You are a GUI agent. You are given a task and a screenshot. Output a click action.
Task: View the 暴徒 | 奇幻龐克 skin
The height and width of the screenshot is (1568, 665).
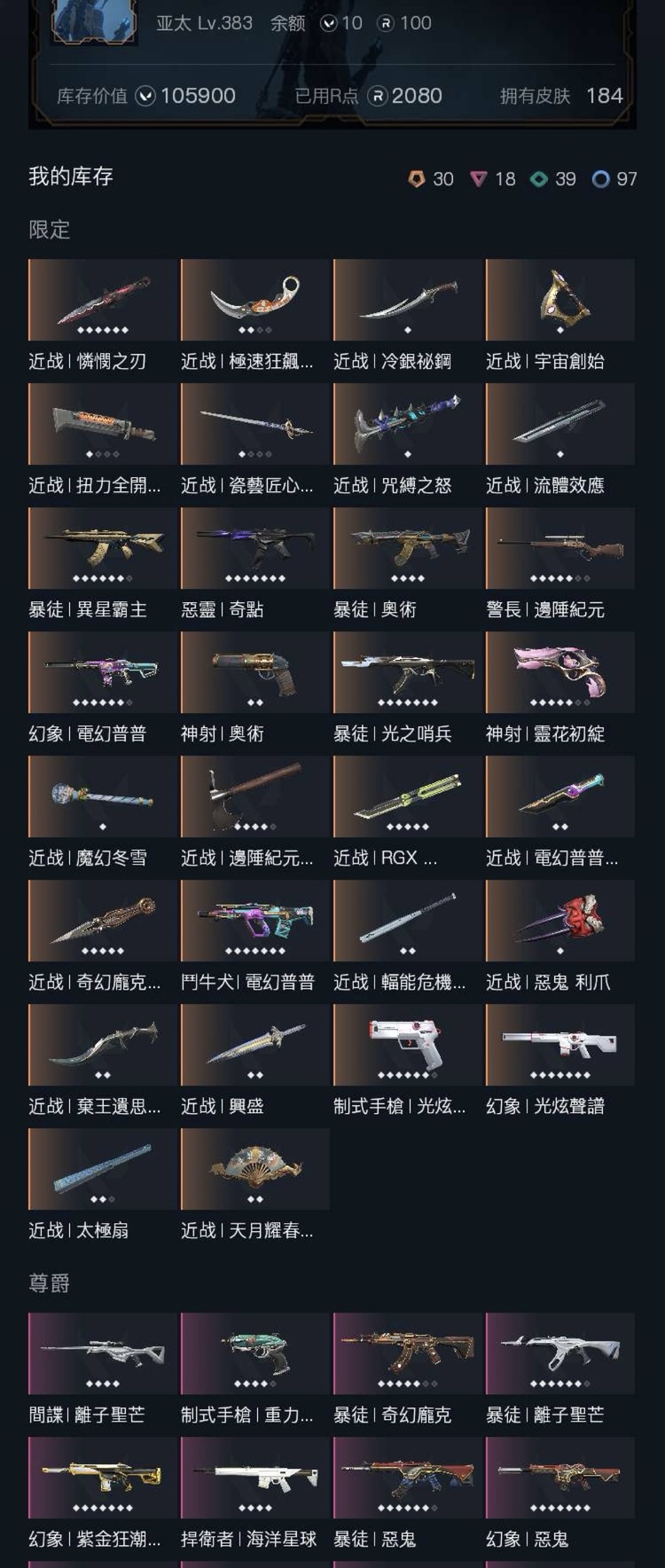click(x=408, y=1354)
